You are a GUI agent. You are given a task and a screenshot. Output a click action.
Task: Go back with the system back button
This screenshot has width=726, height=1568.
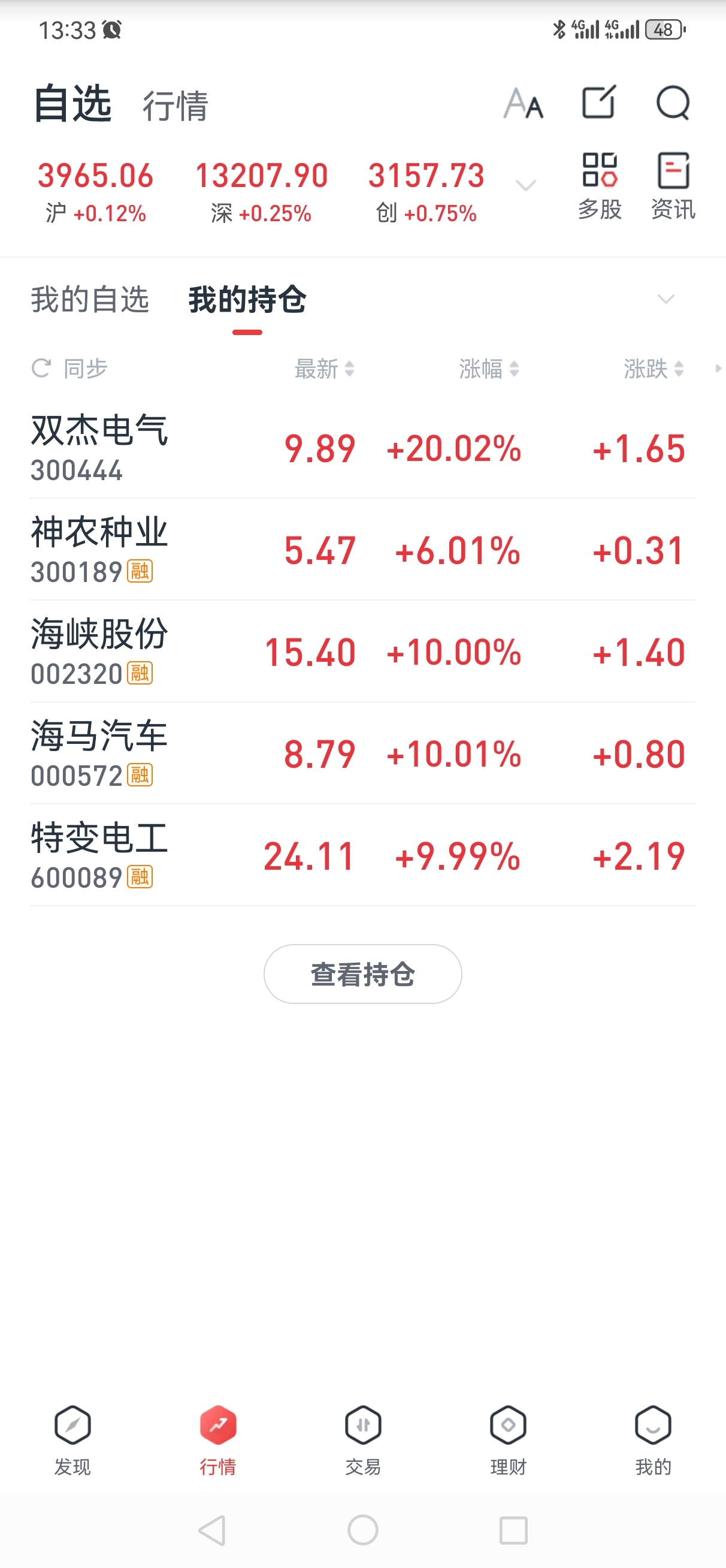(x=213, y=1530)
